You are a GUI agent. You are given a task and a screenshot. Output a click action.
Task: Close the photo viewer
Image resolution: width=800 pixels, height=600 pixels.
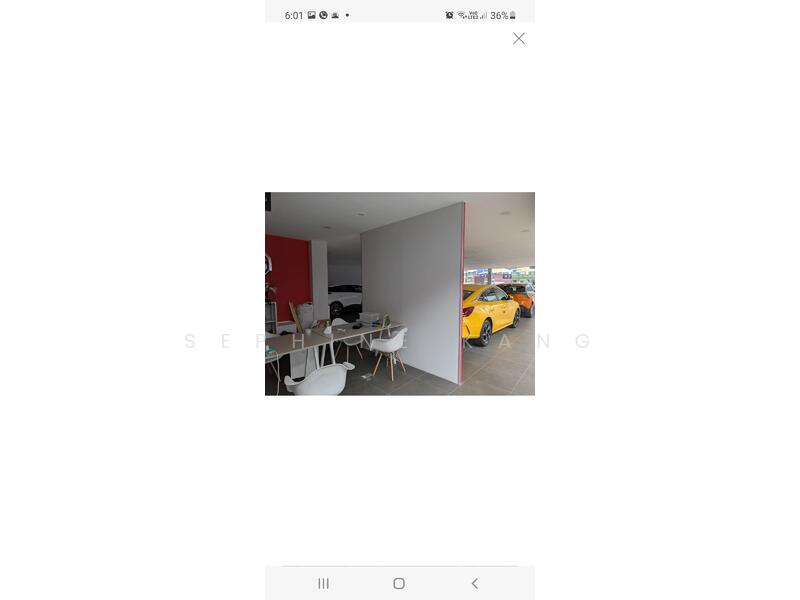pos(518,38)
